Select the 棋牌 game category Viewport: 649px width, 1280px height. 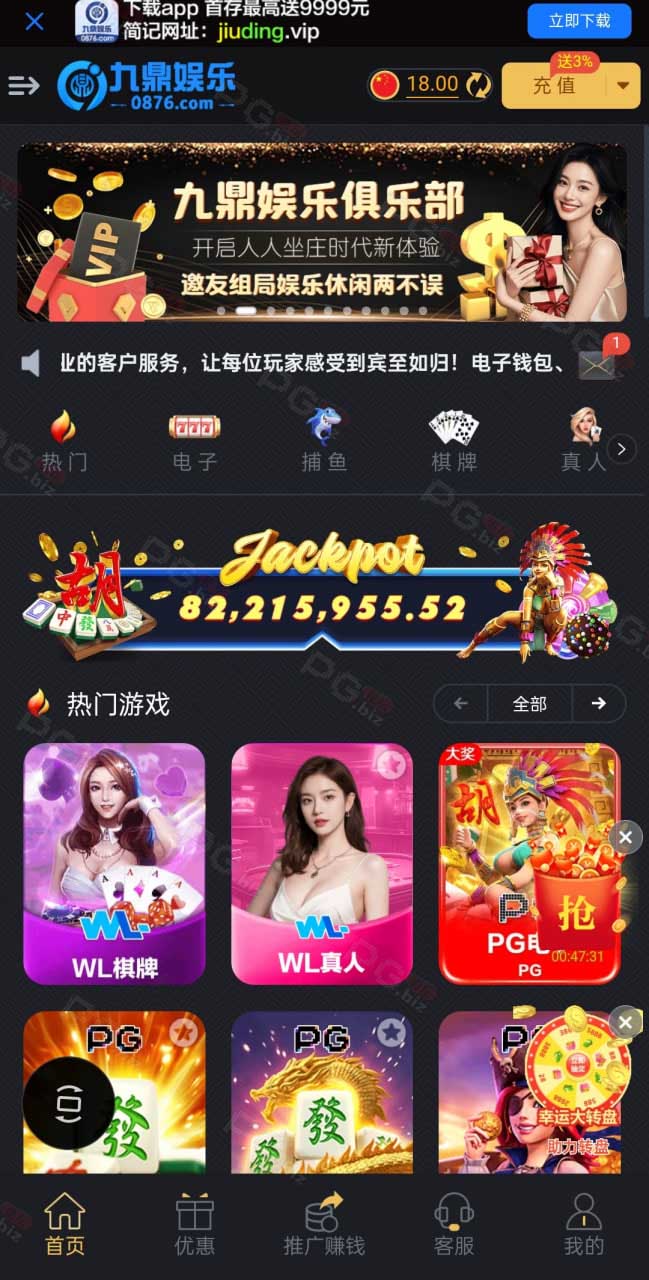tap(454, 439)
